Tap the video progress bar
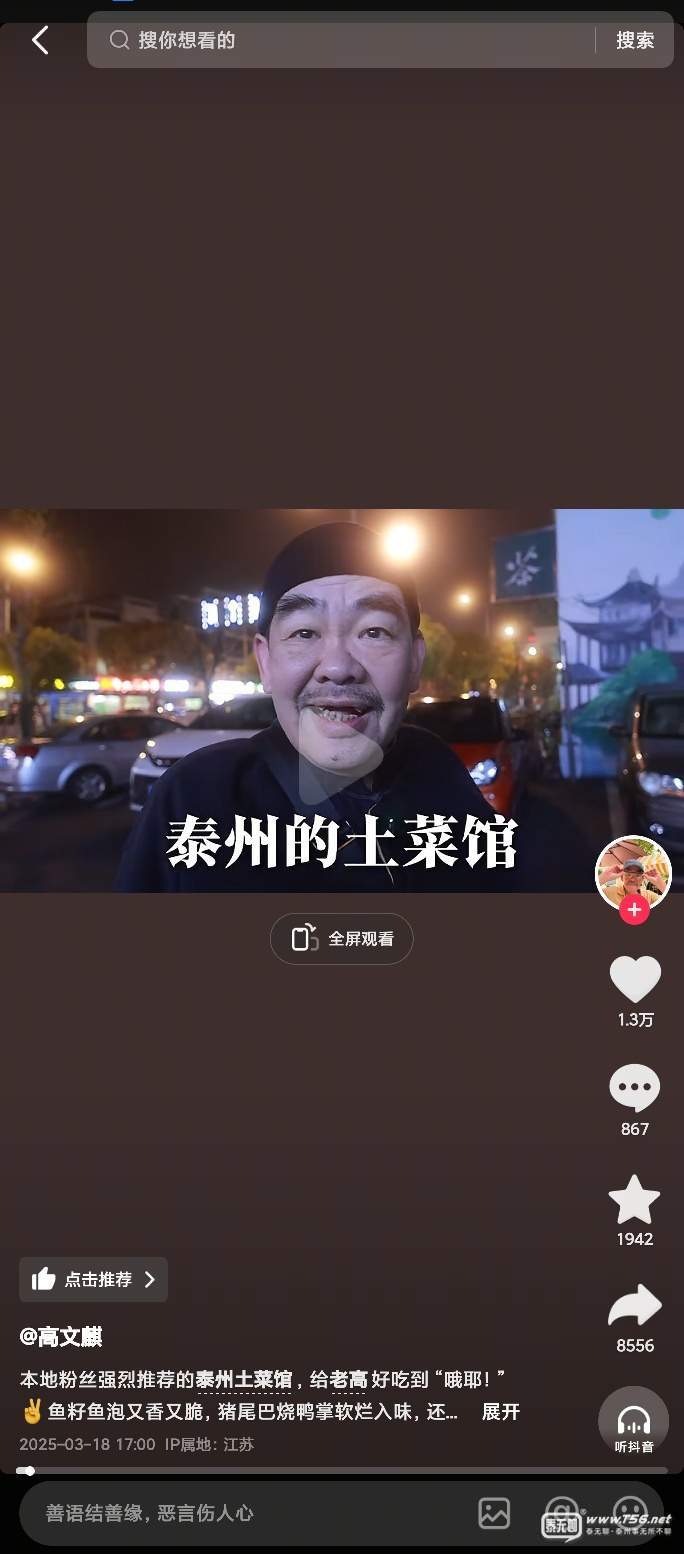Image resolution: width=684 pixels, height=1554 pixels. [x=341, y=1470]
